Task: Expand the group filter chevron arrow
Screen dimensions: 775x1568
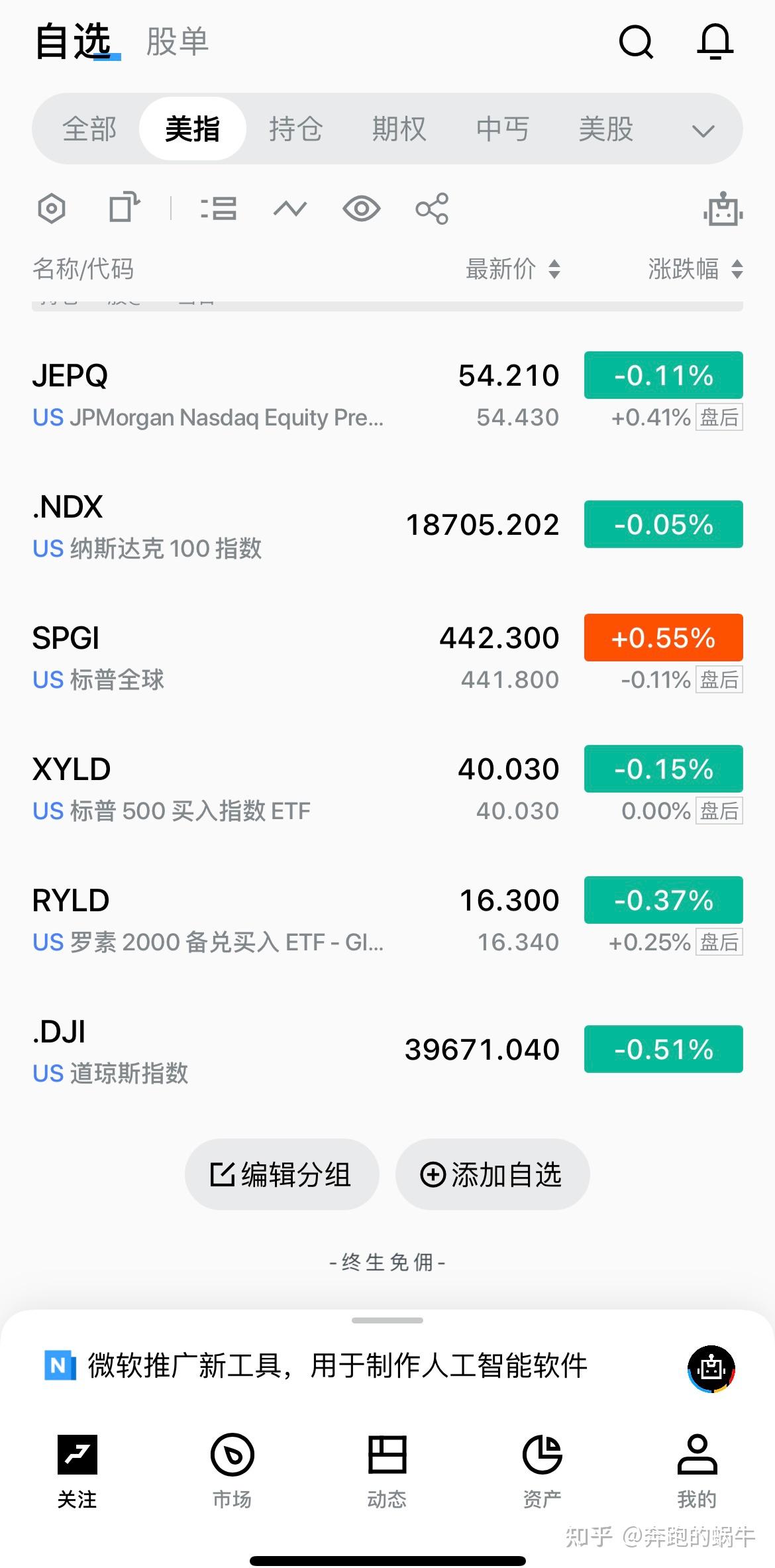Action: pos(703,130)
